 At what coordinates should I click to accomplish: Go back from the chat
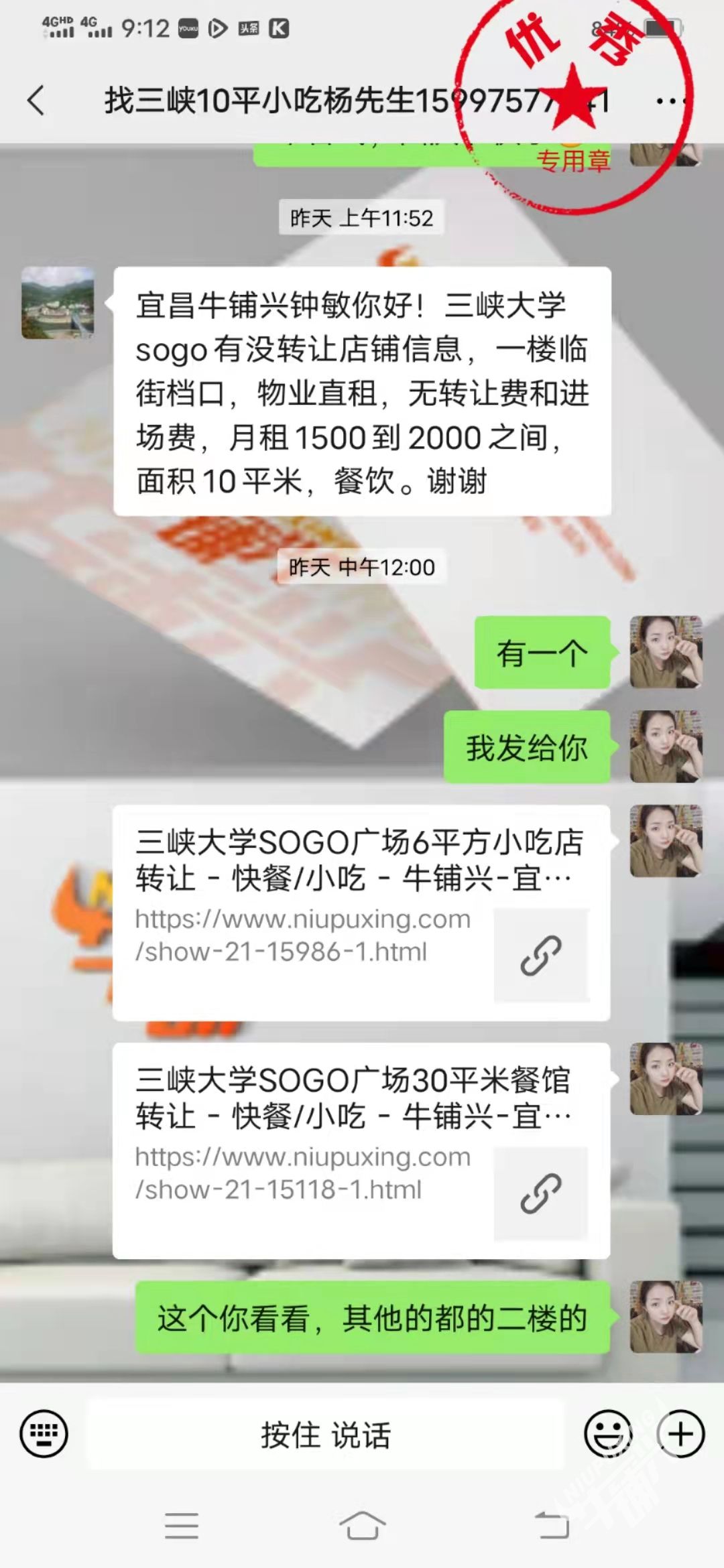point(36,101)
